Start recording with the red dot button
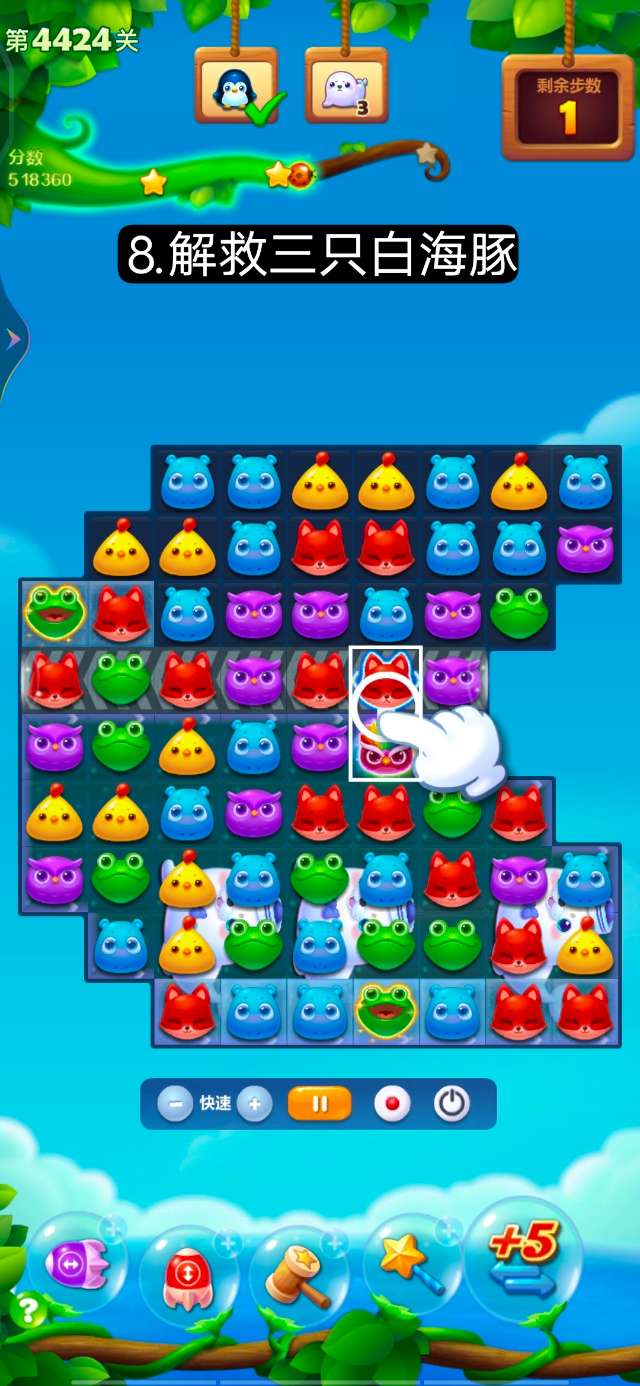The image size is (640, 1386). point(392,1104)
